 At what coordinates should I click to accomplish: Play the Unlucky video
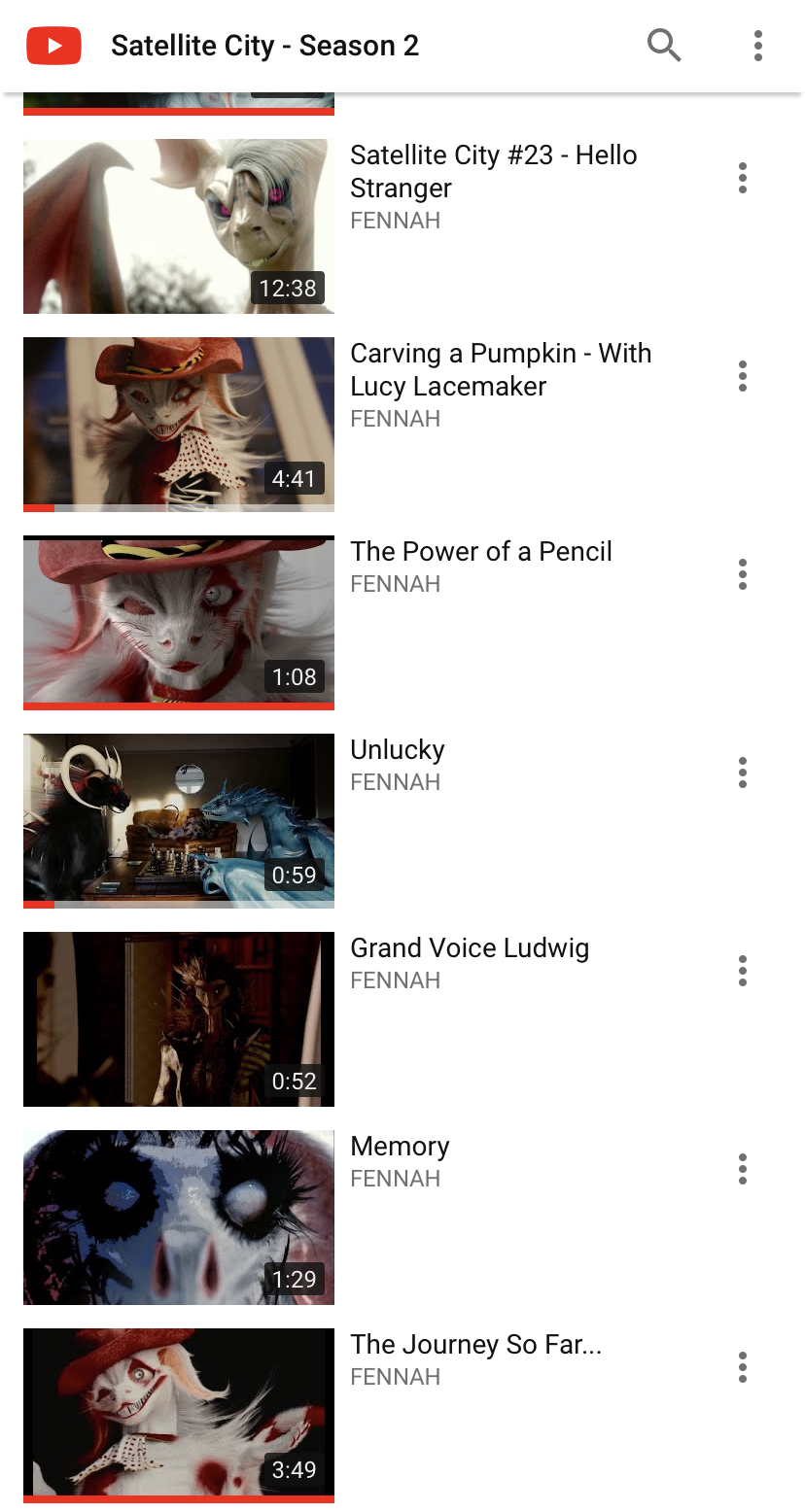pos(179,821)
